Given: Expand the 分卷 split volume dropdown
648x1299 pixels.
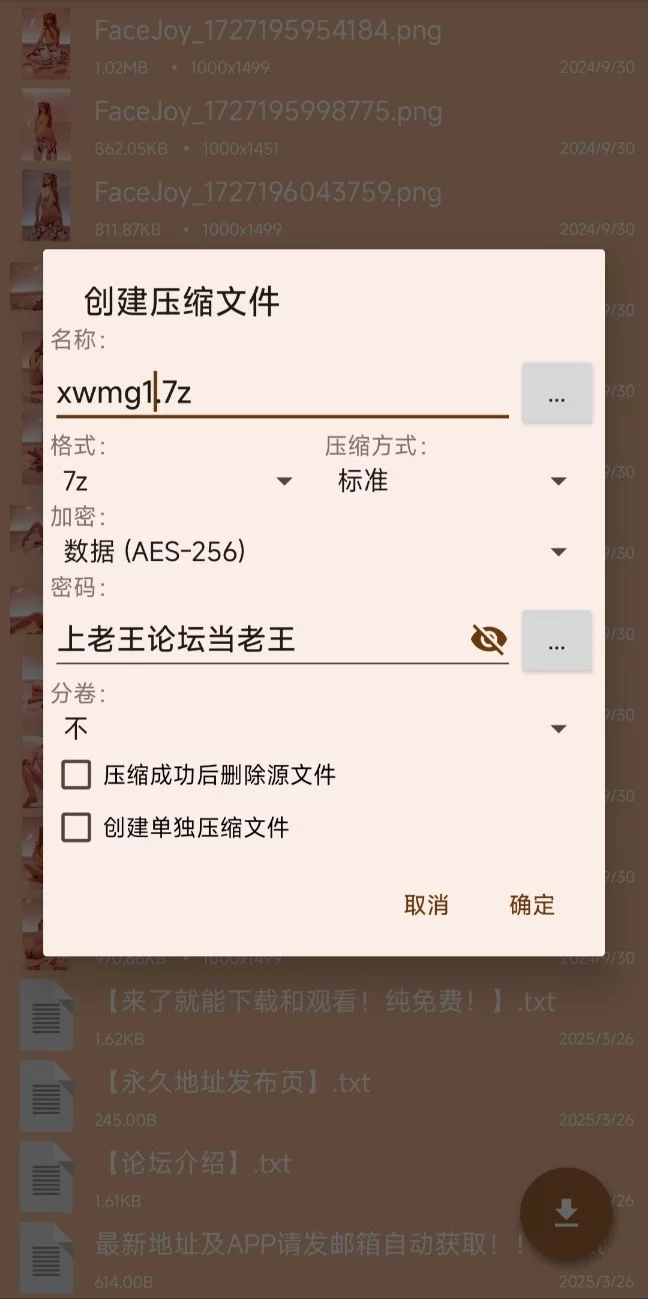Looking at the screenshot, I should click(x=314, y=729).
